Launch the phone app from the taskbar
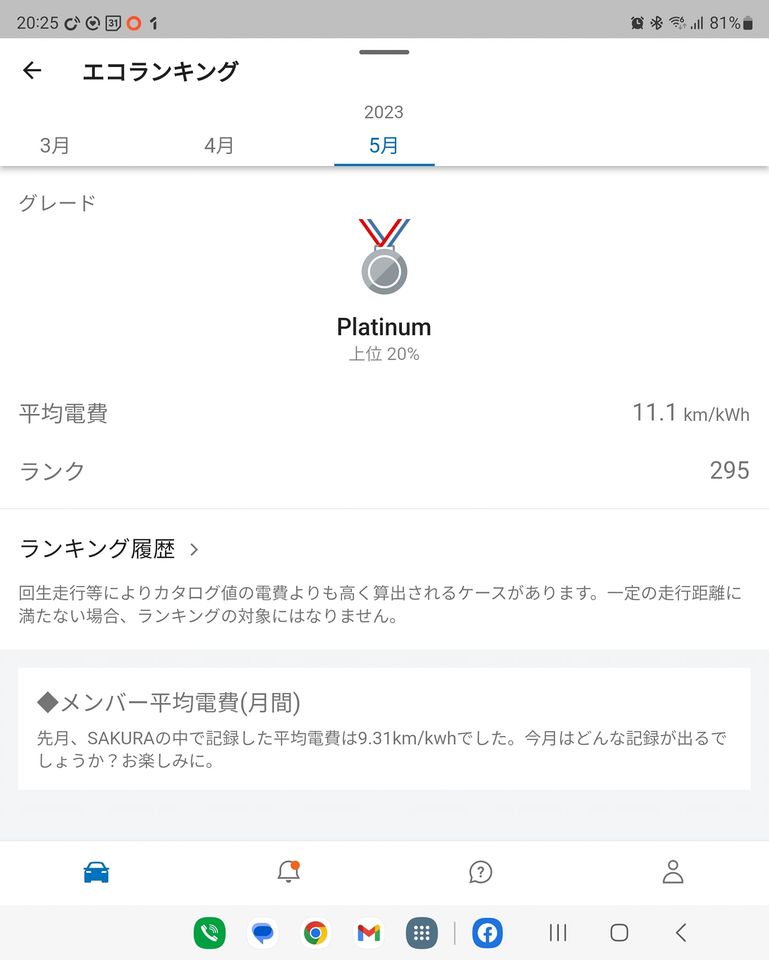Screen dimensions: 769x960 click(x=209, y=933)
